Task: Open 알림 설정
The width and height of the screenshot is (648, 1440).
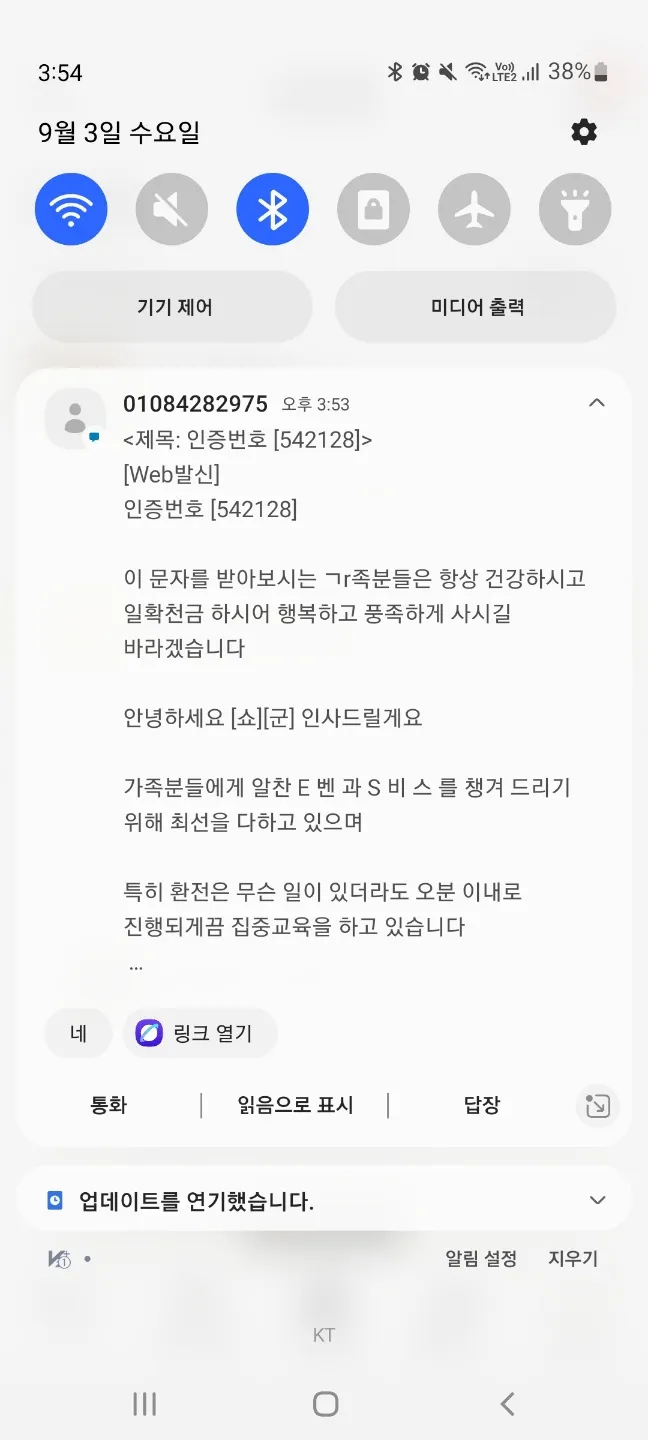Action: click(481, 1259)
